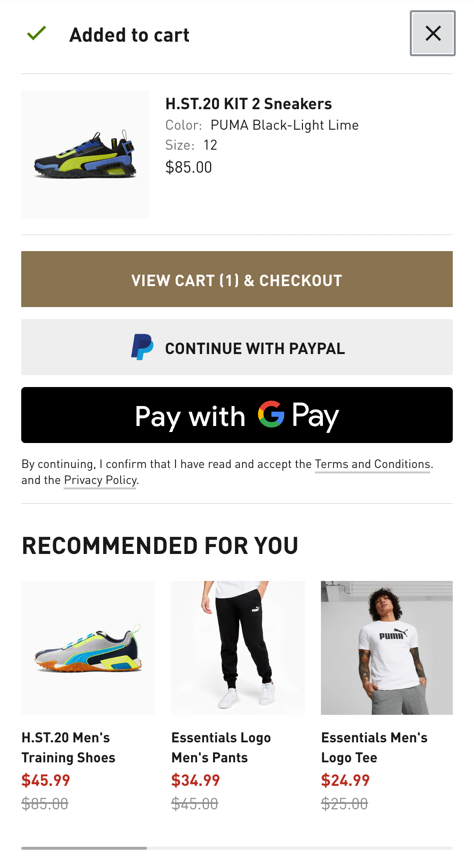The image size is (474, 866).
Task: Open the Terms and Conditions link
Action: click(372, 464)
